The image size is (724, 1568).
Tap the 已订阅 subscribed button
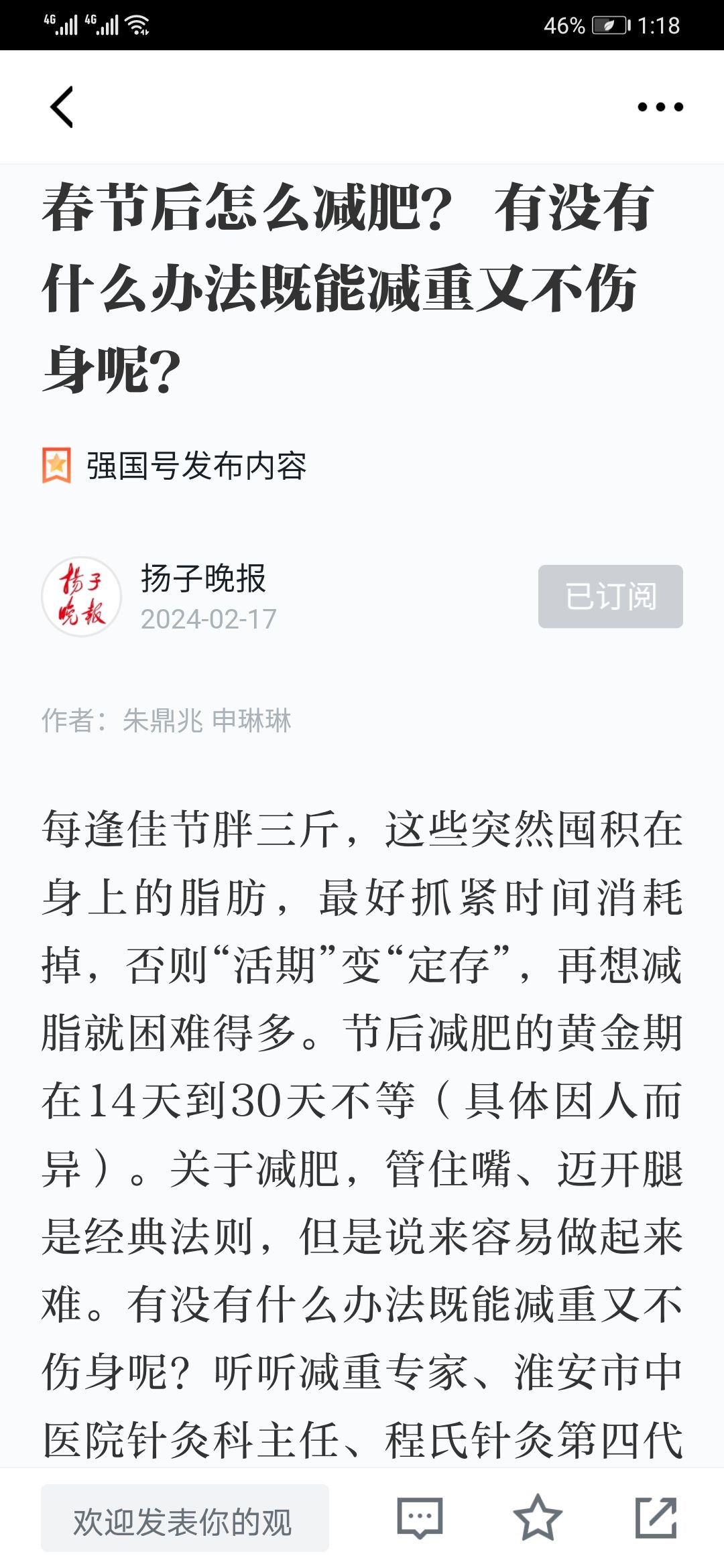point(610,596)
